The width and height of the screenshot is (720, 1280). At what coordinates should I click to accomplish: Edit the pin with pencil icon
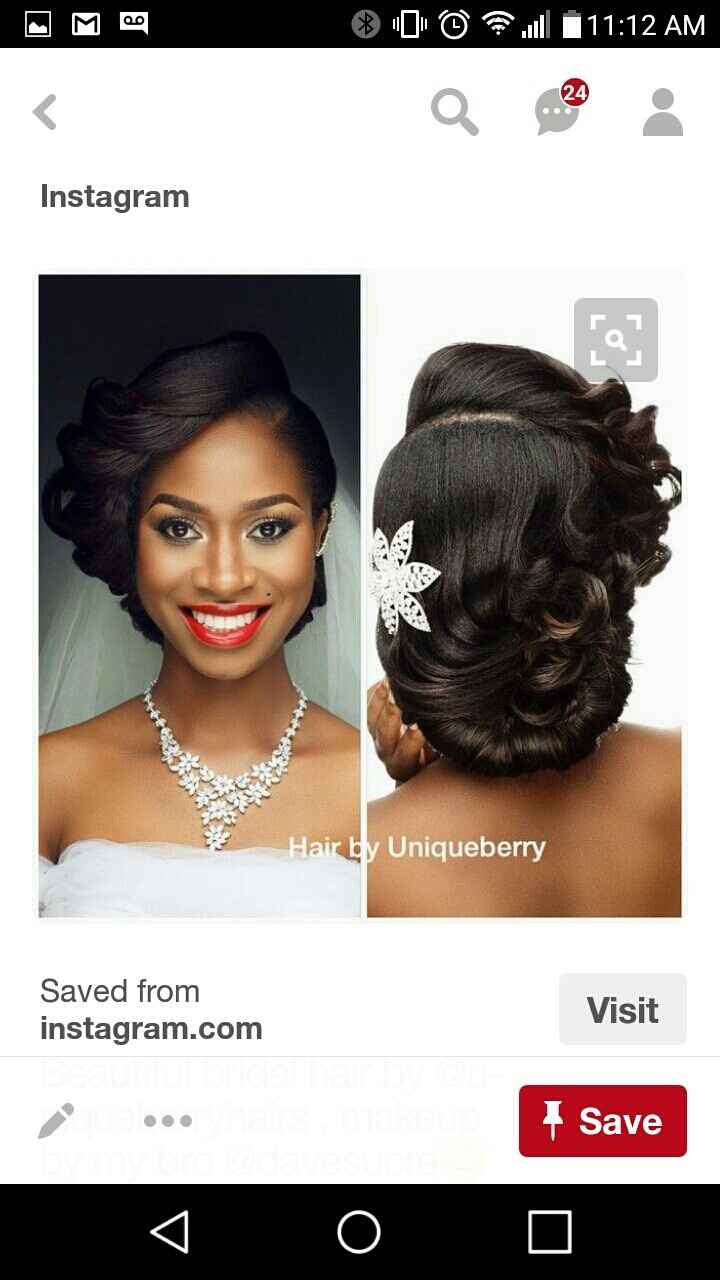click(56, 1121)
